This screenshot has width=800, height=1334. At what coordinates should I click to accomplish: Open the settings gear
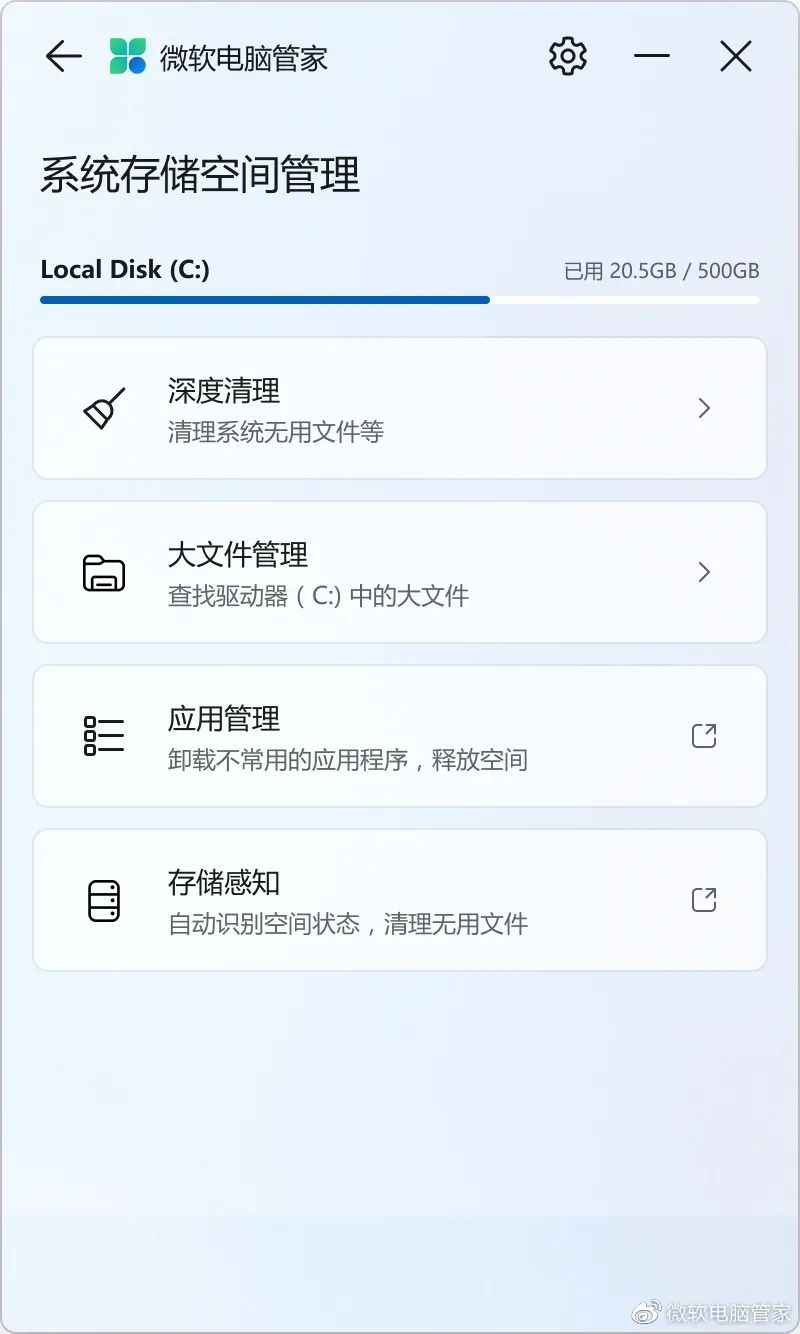coord(568,57)
